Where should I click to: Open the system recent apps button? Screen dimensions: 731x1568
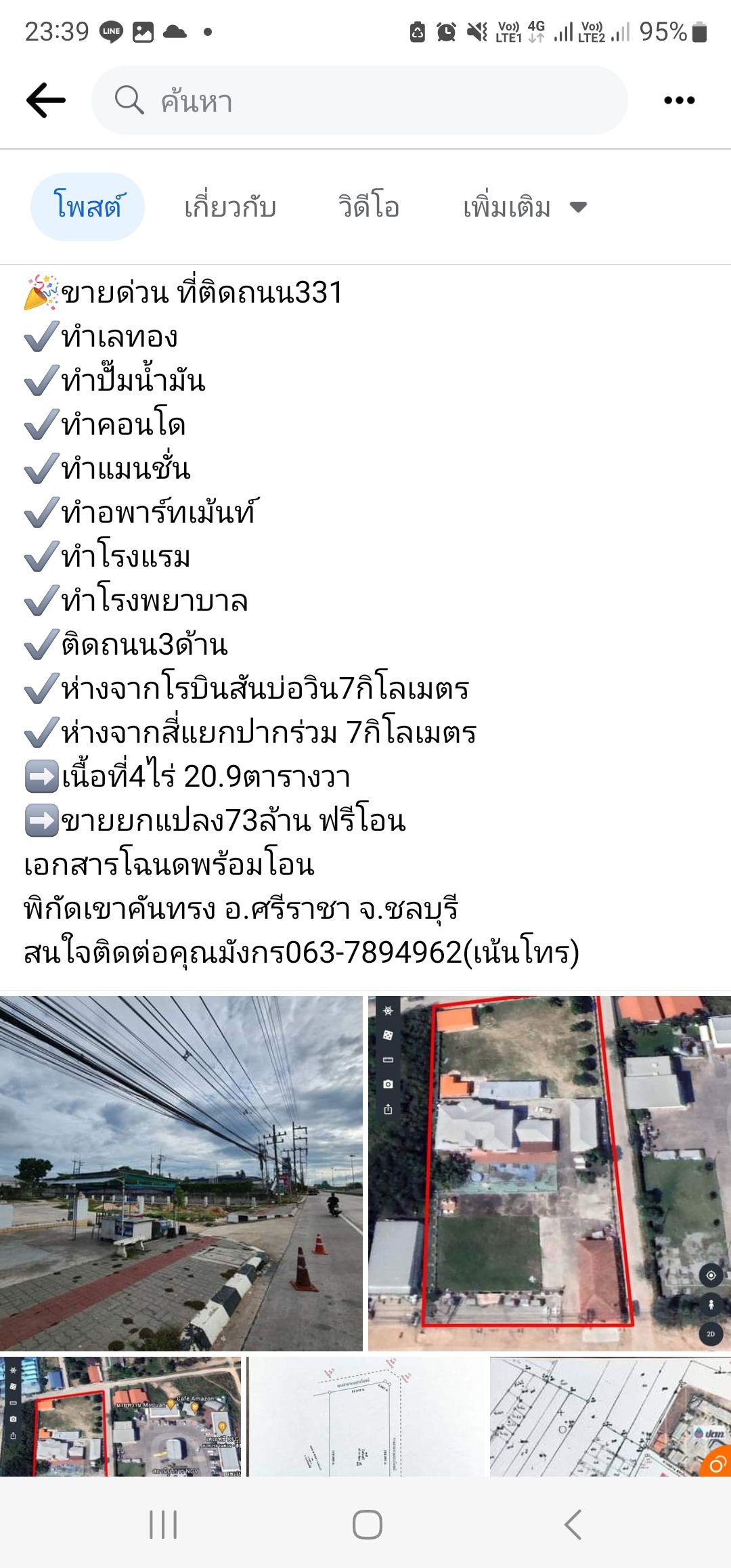click(x=163, y=1525)
